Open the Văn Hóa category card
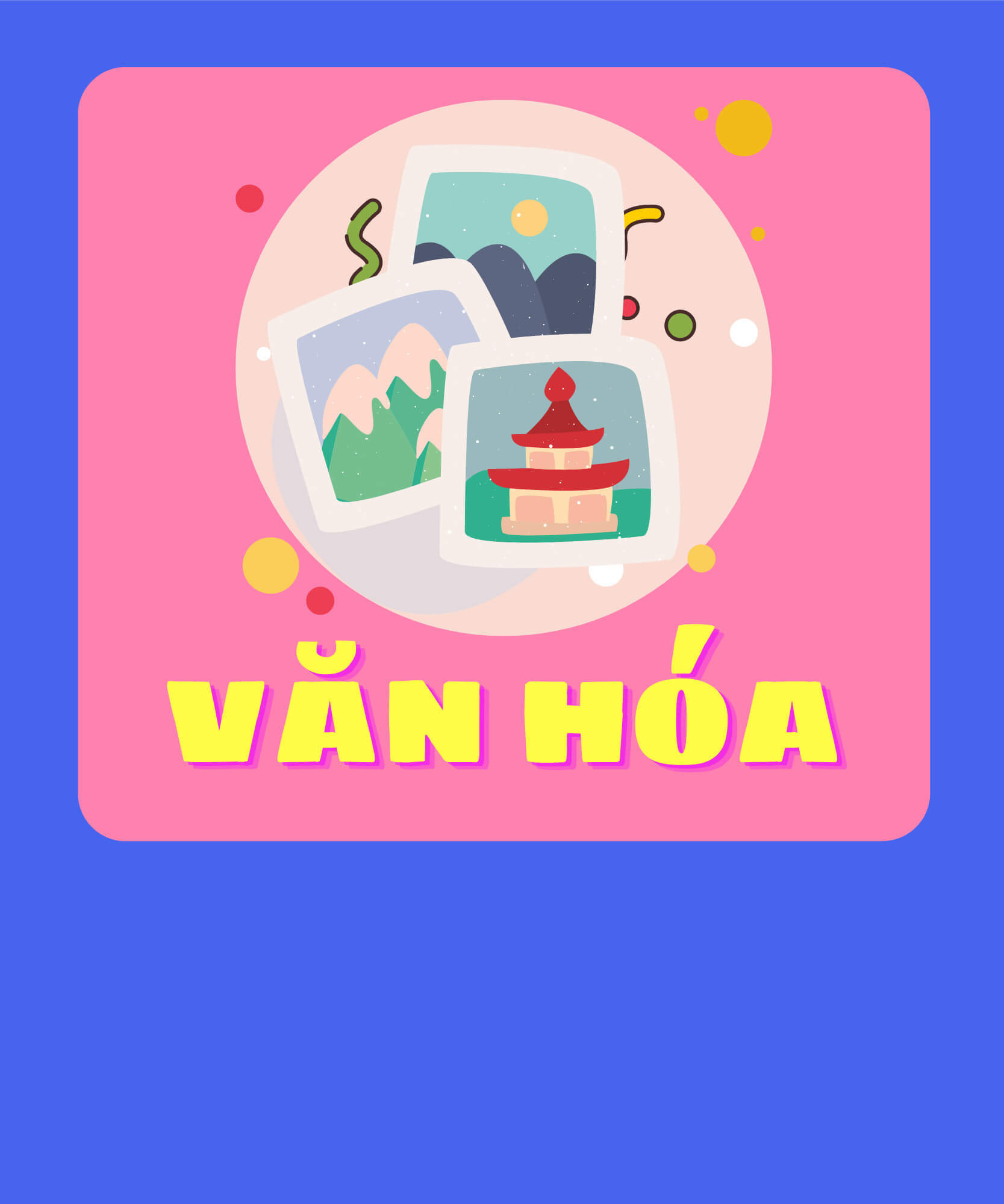This screenshot has height=1204, width=1004. tap(504, 453)
